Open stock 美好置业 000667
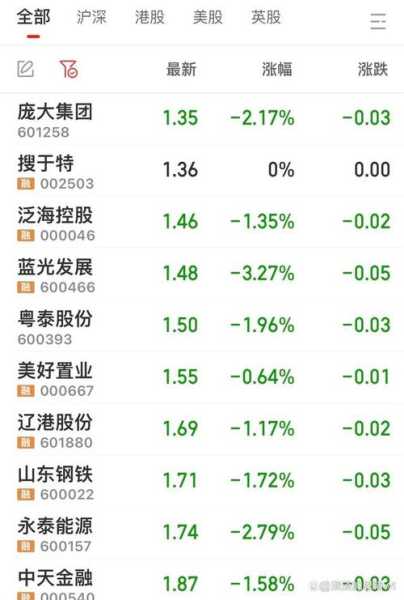This screenshot has width=404, height=600. 202,377
